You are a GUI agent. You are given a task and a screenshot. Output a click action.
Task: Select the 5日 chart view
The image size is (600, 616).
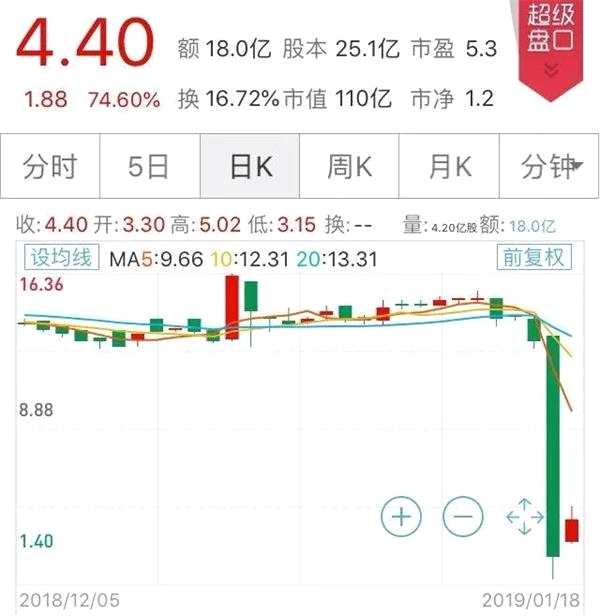149,167
